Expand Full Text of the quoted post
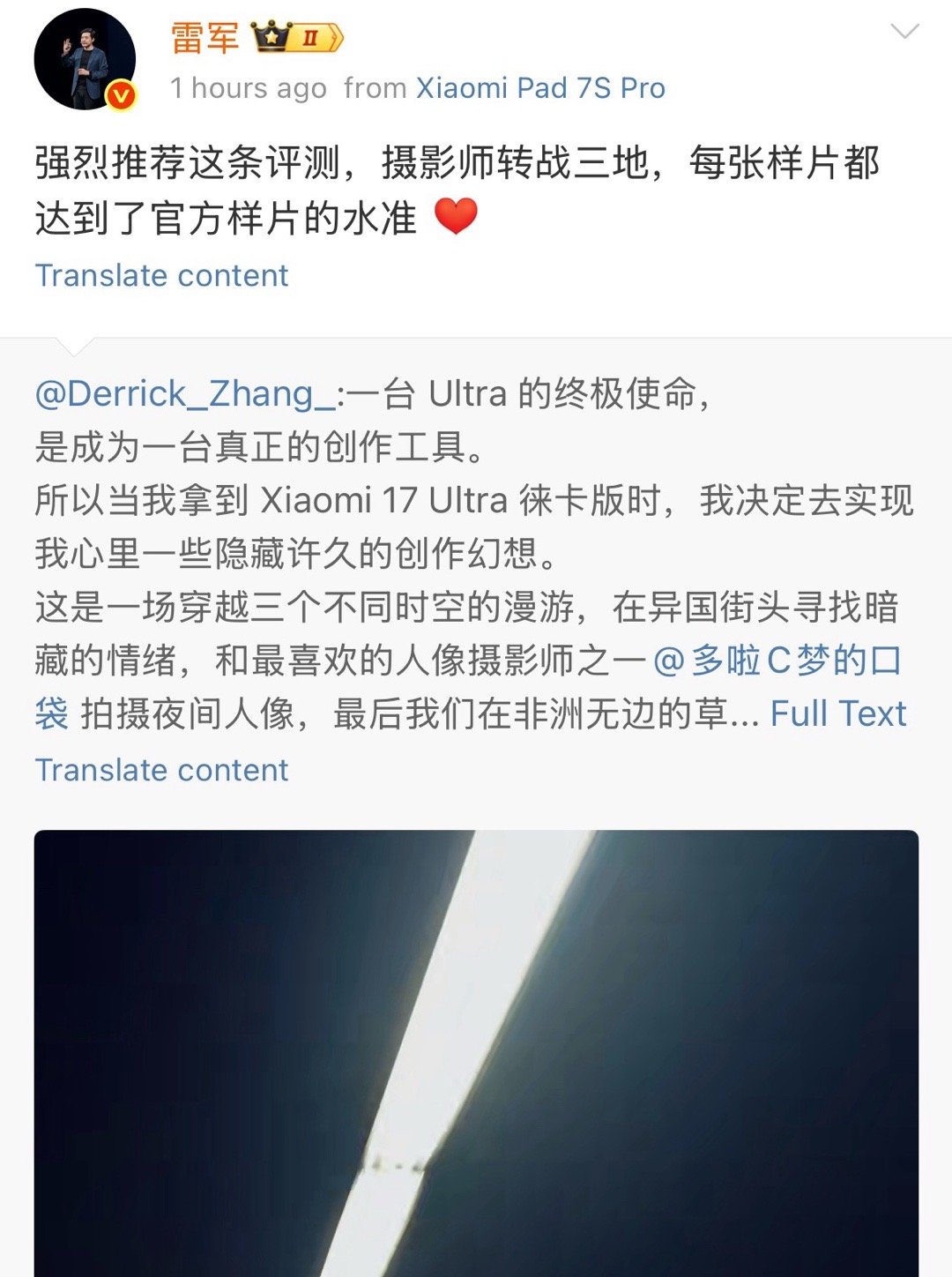This screenshot has width=952, height=1277. pyautogui.click(x=837, y=716)
